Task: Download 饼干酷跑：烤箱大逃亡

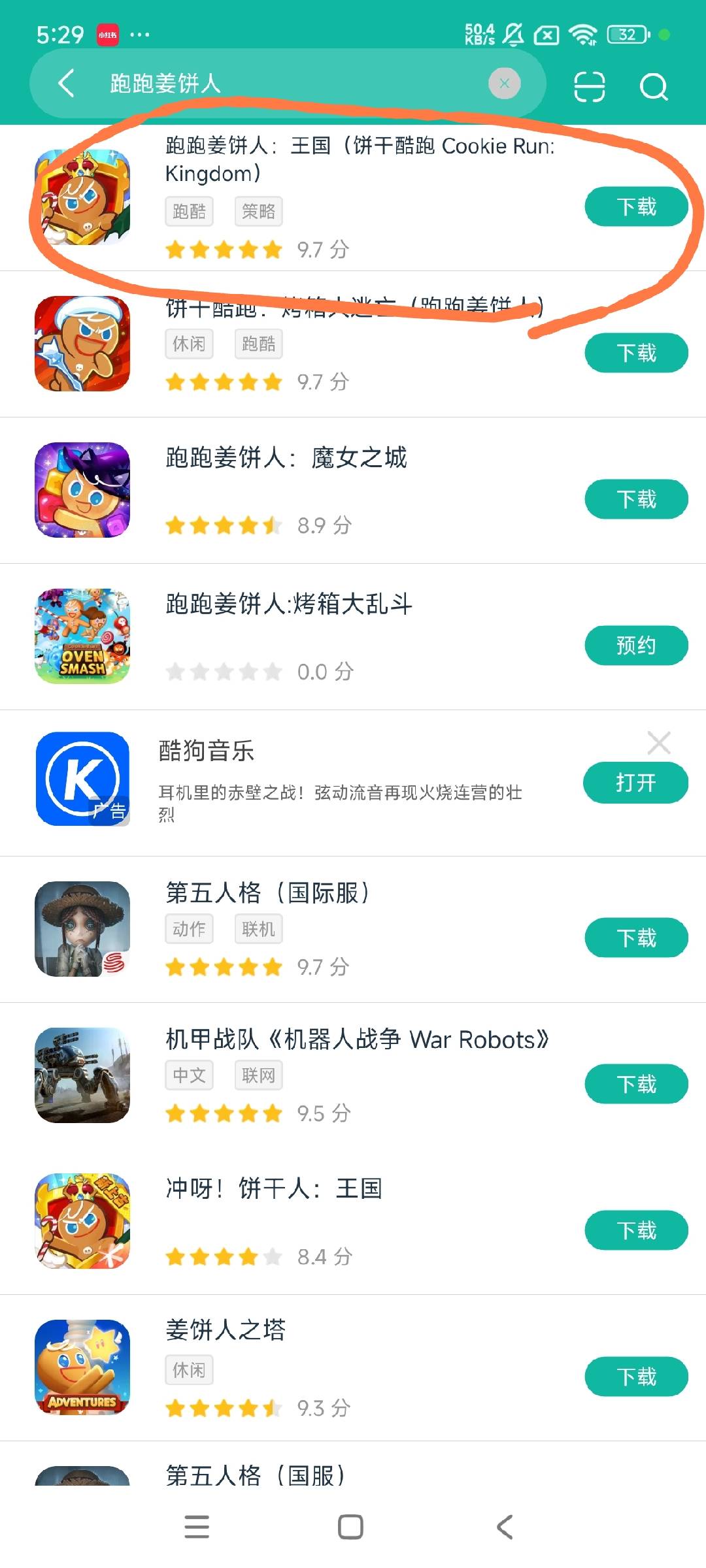Action: click(x=635, y=353)
